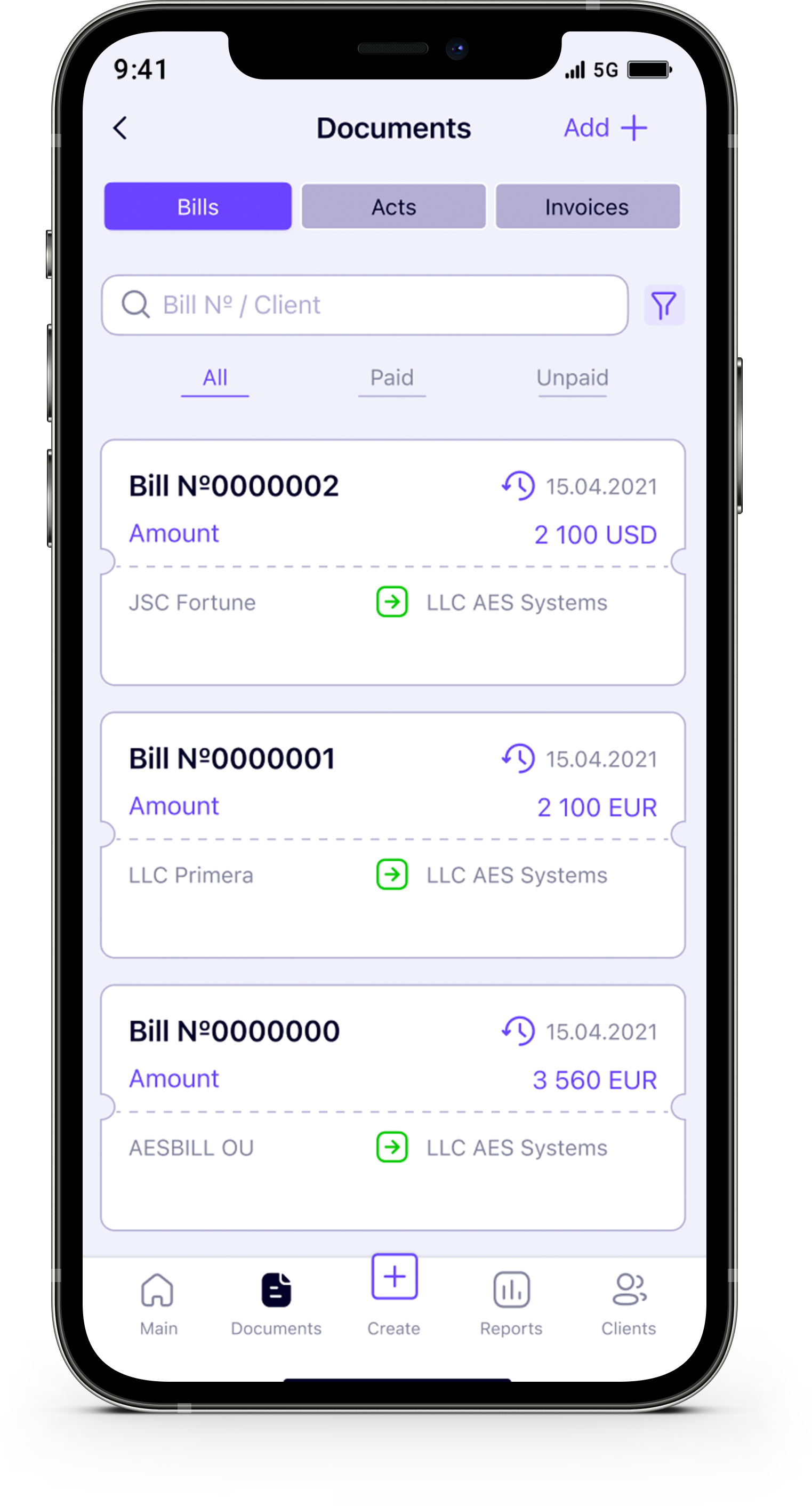Open Bill №0000002 from JSC Fortune
Viewport: 812px width, 1506px height.
pyautogui.click(x=393, y=563)
